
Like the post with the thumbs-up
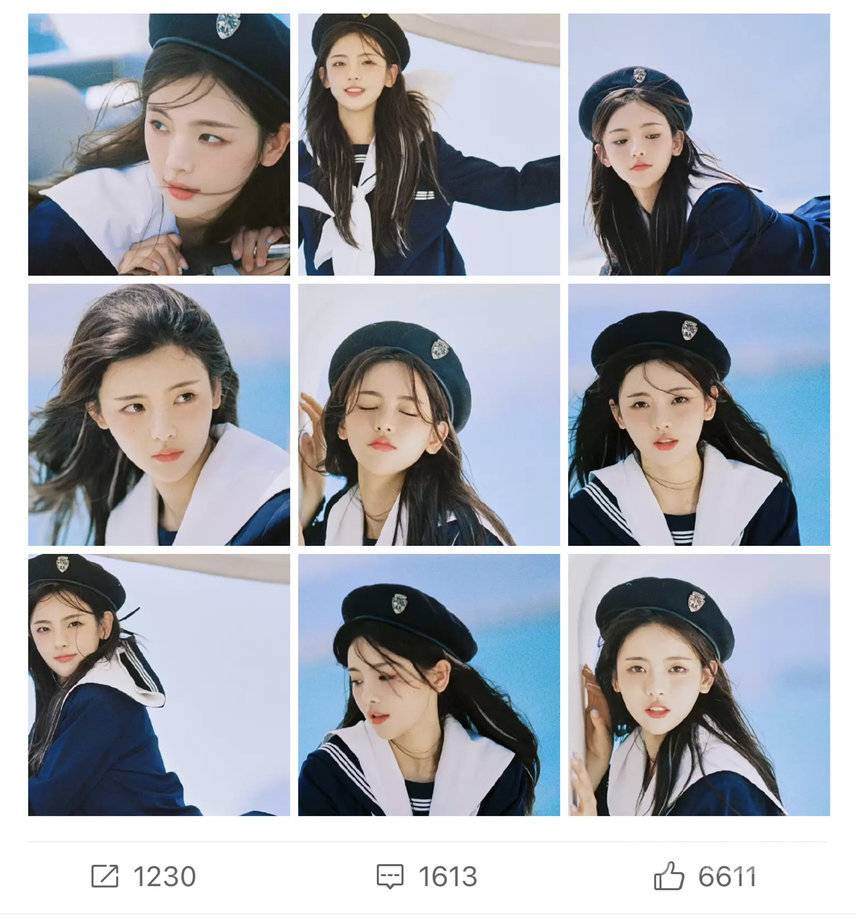[668, 877]
